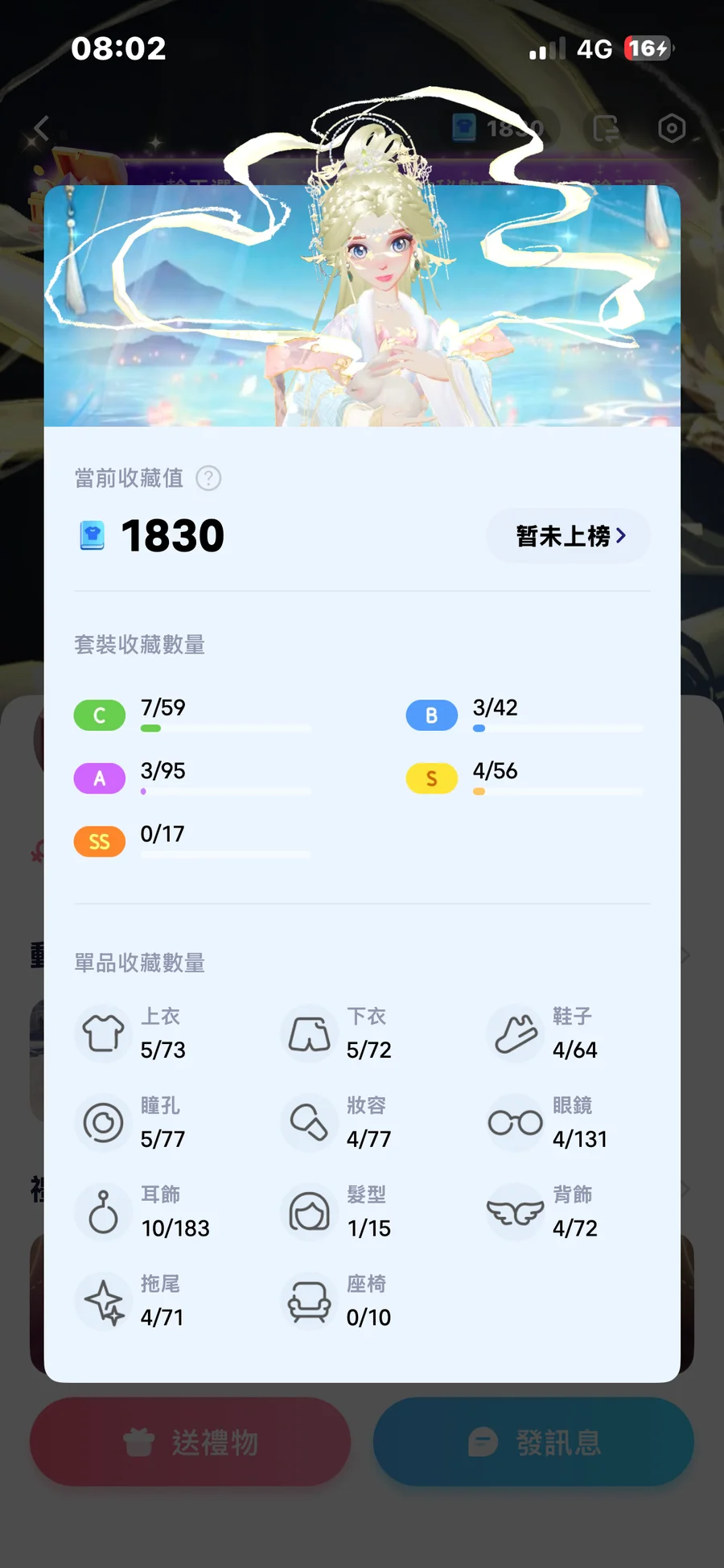Tap the help icon beside 當前收藏值
724x1568 pixels.
click(x=208, y=479)
